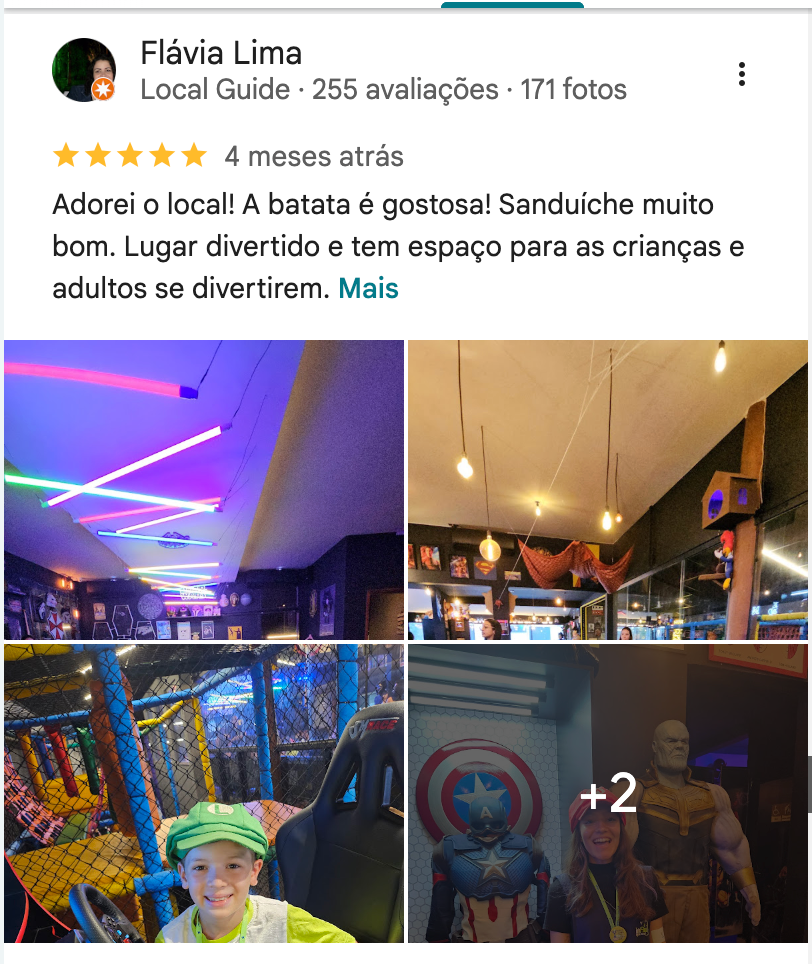Screen dimensions: 812x964
Task: Open reviewer name Flávia Lima
Action: click(x=221, y=52)
